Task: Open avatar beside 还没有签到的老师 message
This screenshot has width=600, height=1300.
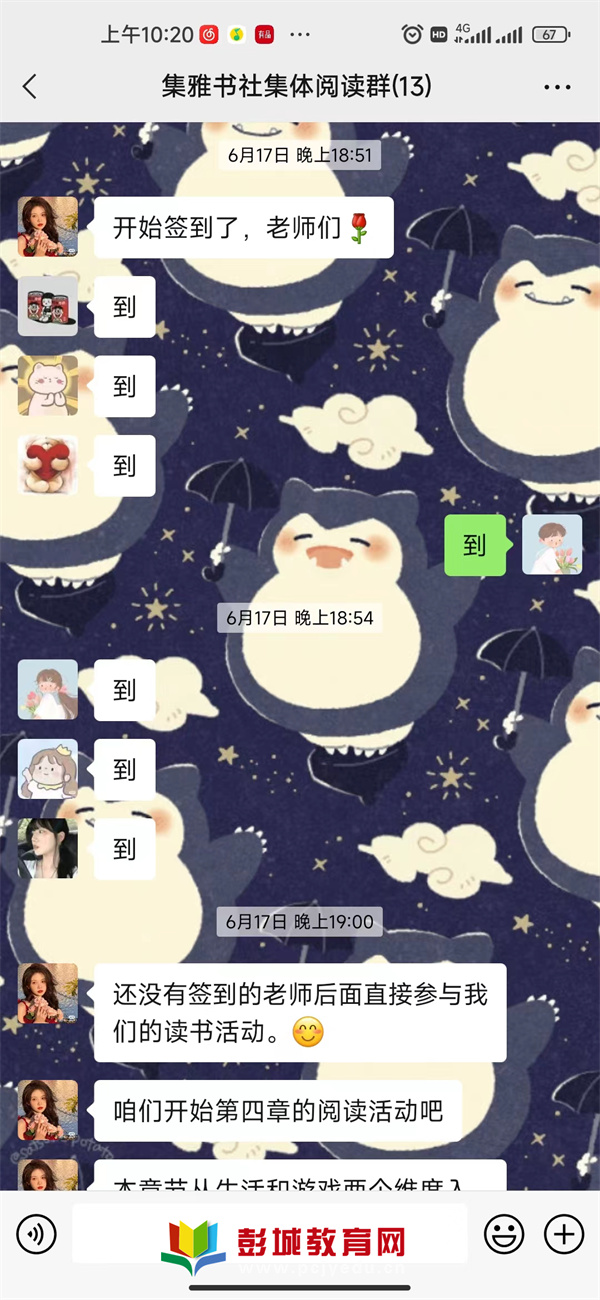Action: [48, 993]
